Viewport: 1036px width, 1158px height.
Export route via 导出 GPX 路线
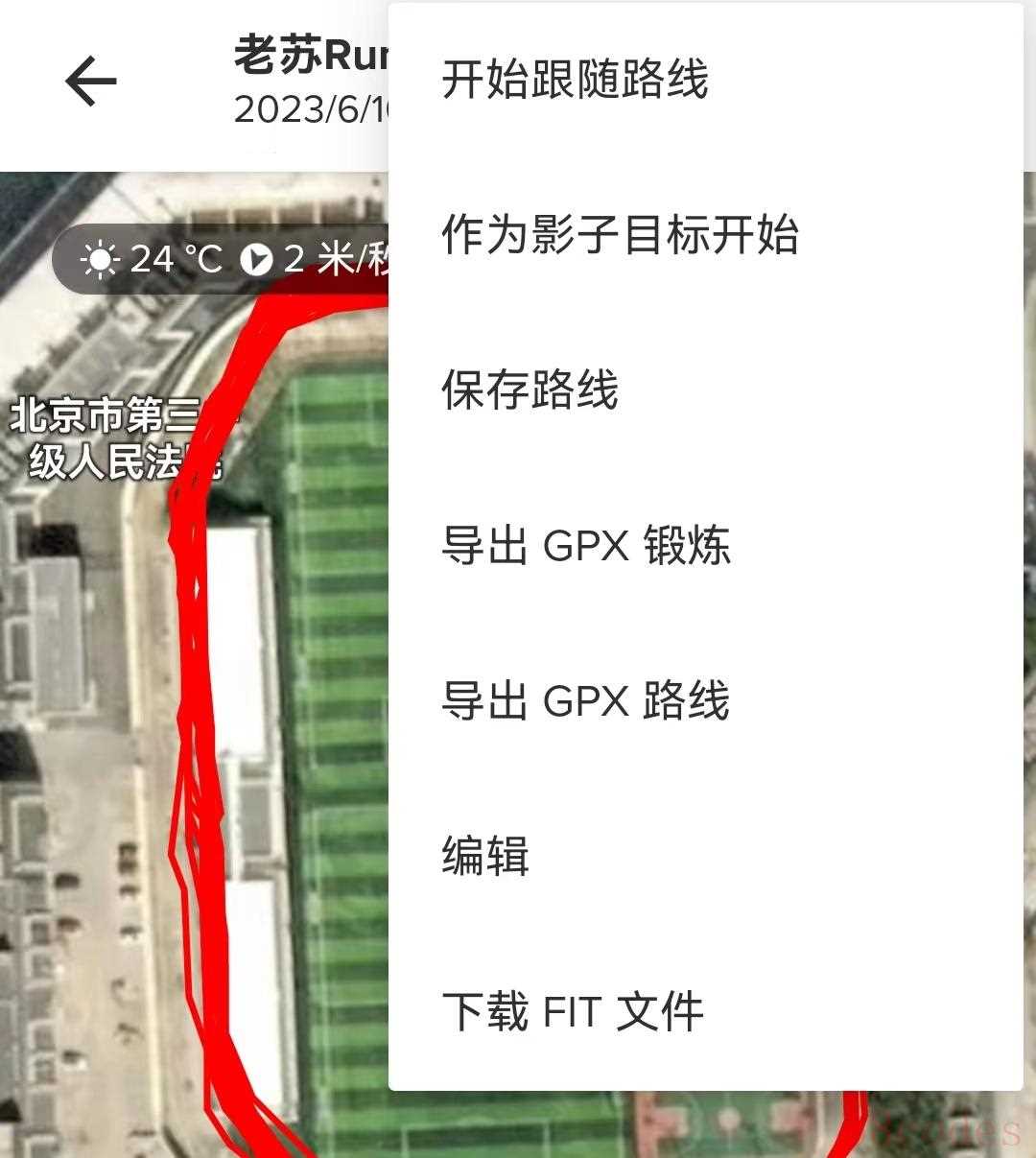[x=585, y=700]
